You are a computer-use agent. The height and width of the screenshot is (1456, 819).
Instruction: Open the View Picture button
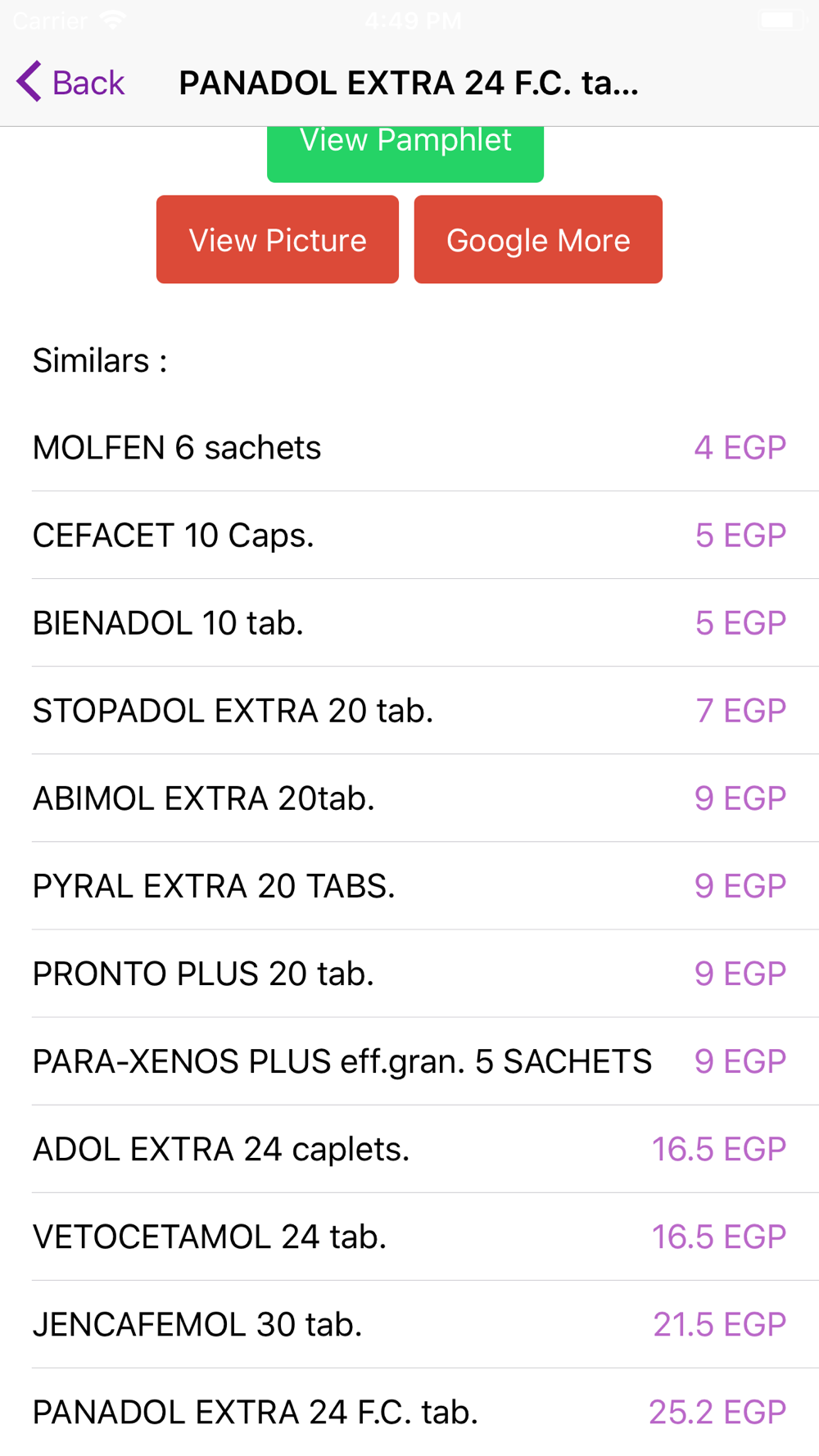click(278, 239)
